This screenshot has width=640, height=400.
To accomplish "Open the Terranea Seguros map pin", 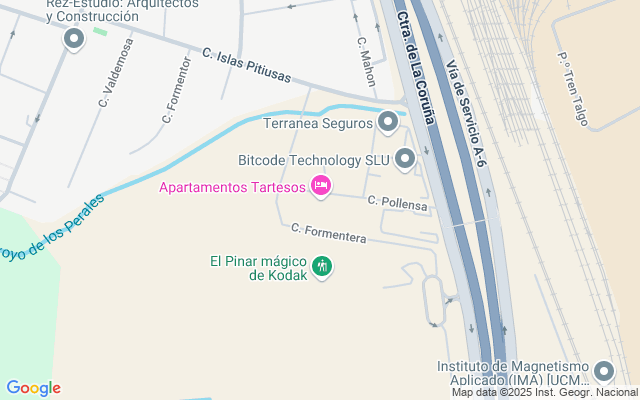I will [389, 123].
